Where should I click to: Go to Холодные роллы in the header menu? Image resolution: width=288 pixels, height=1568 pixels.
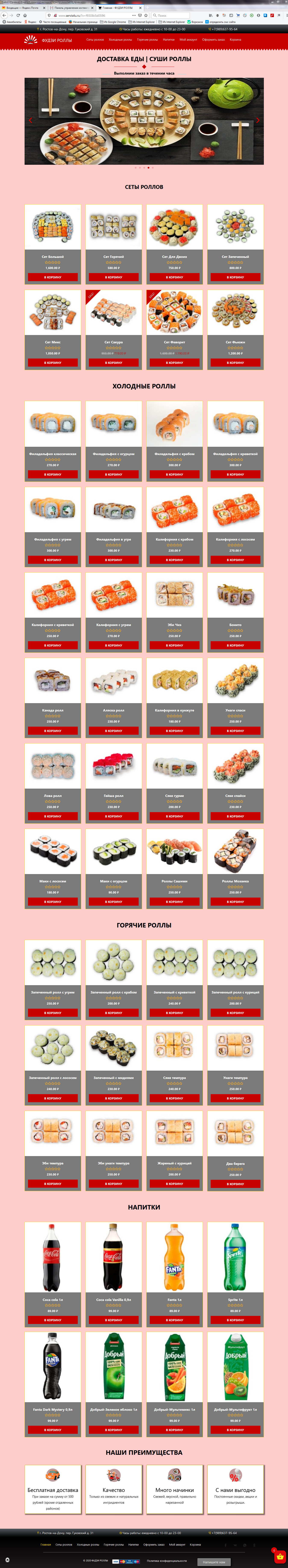coord(120,40)
